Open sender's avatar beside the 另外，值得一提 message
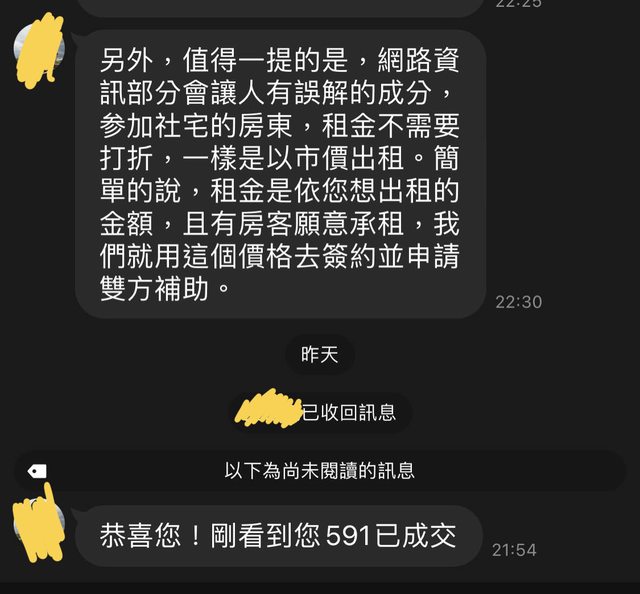 click(40, 50)
